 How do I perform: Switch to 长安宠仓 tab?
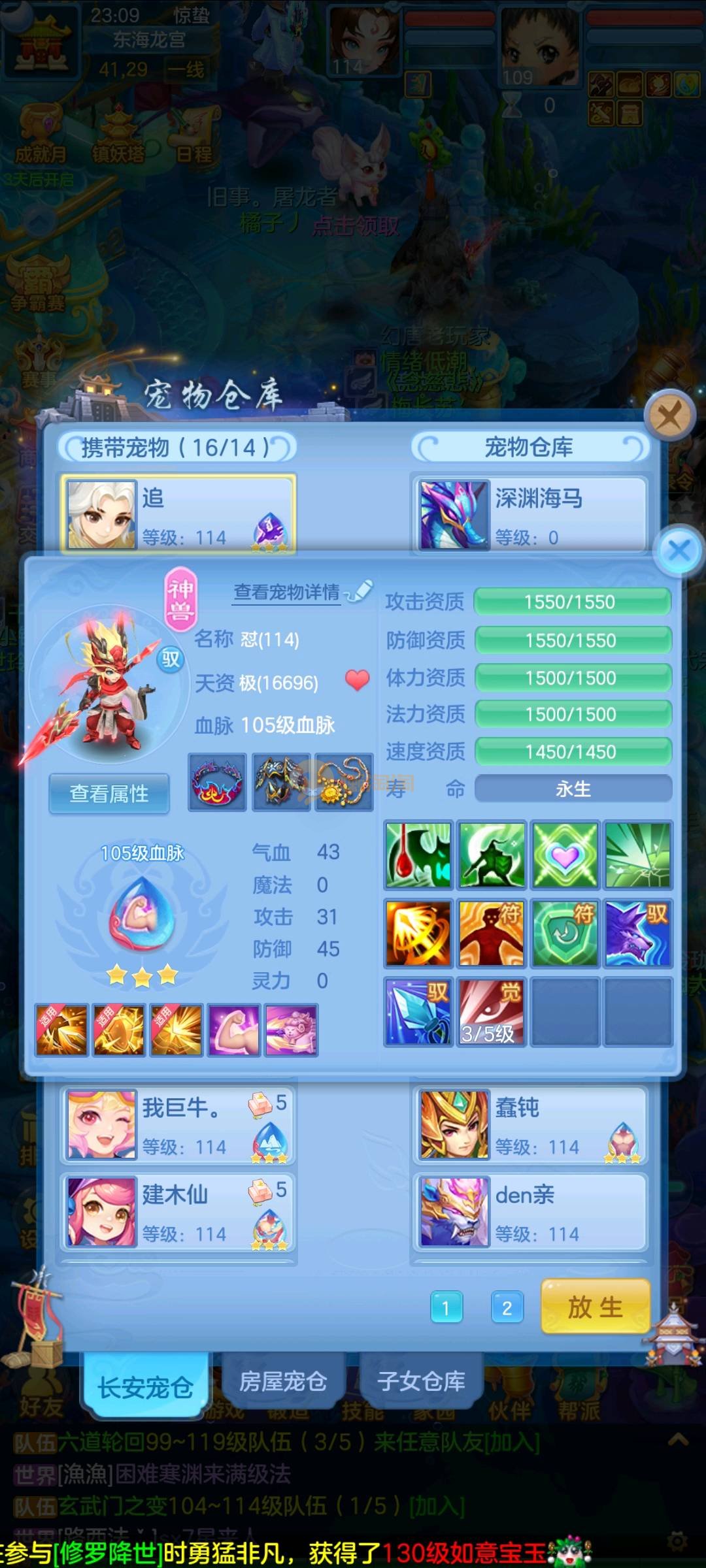145,1386
